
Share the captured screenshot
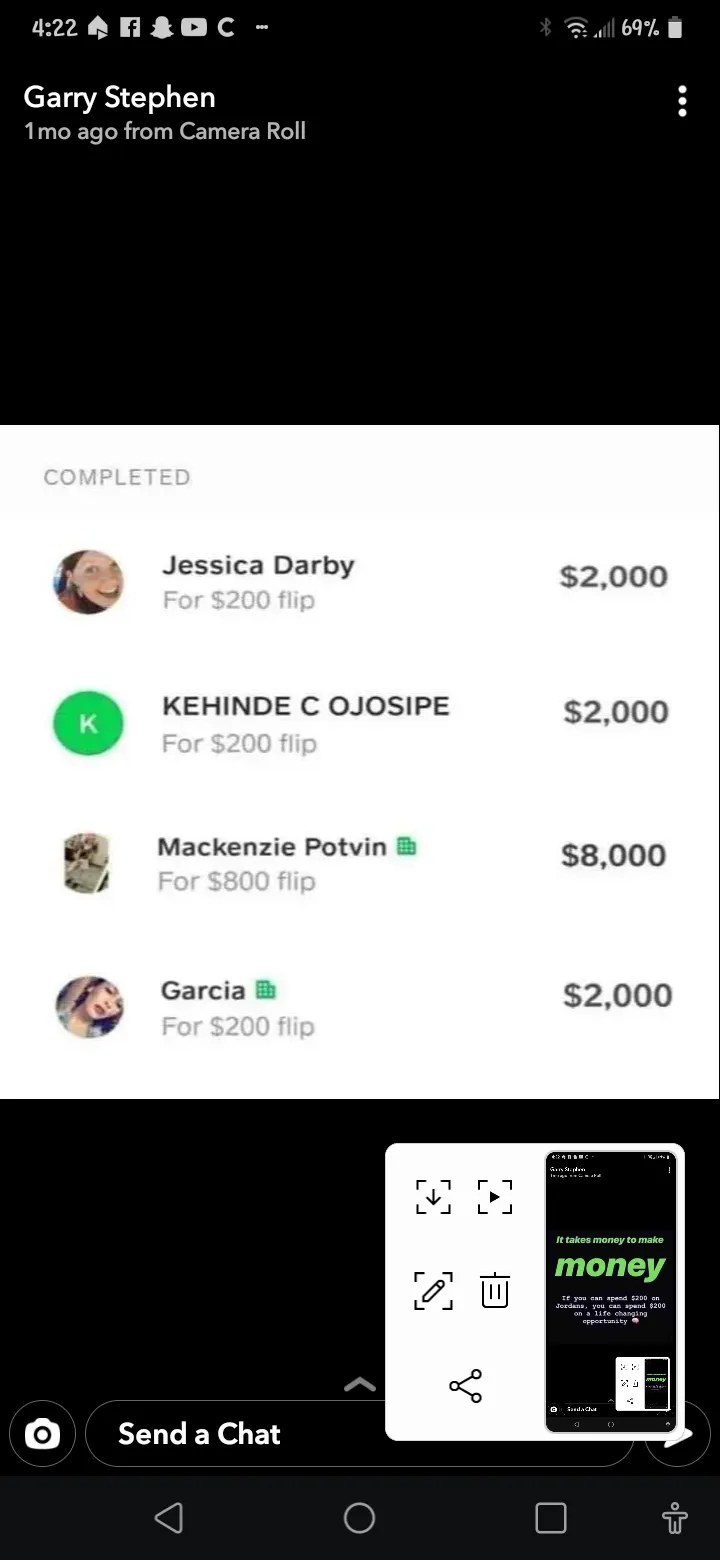point(465,1386)
